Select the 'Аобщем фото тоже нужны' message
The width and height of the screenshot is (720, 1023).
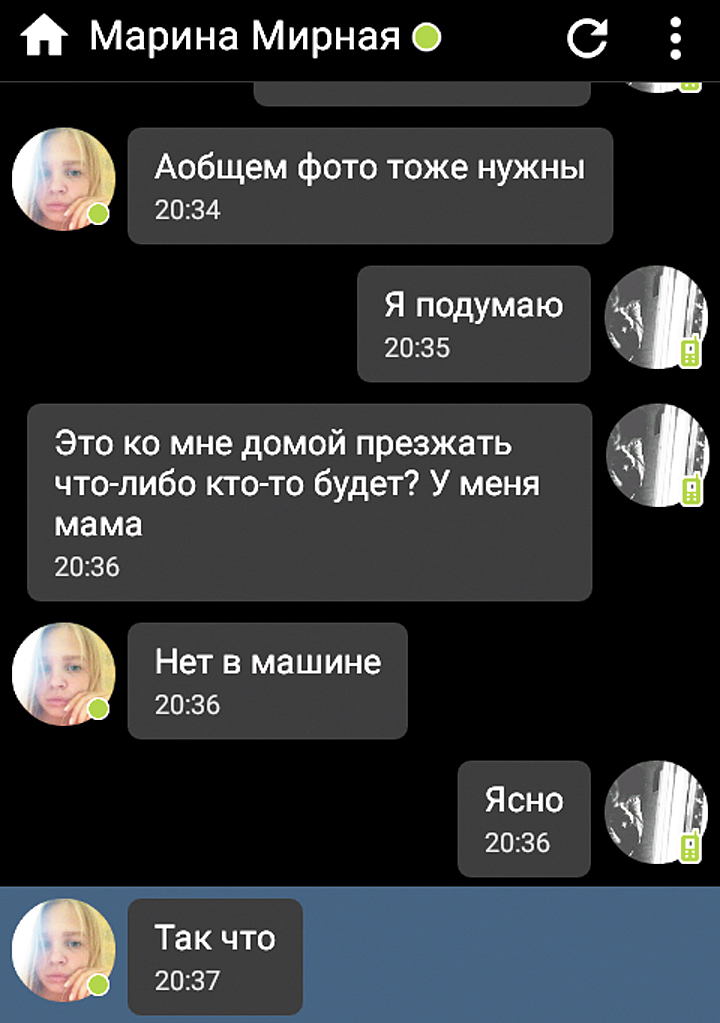[x=369, y=185]
